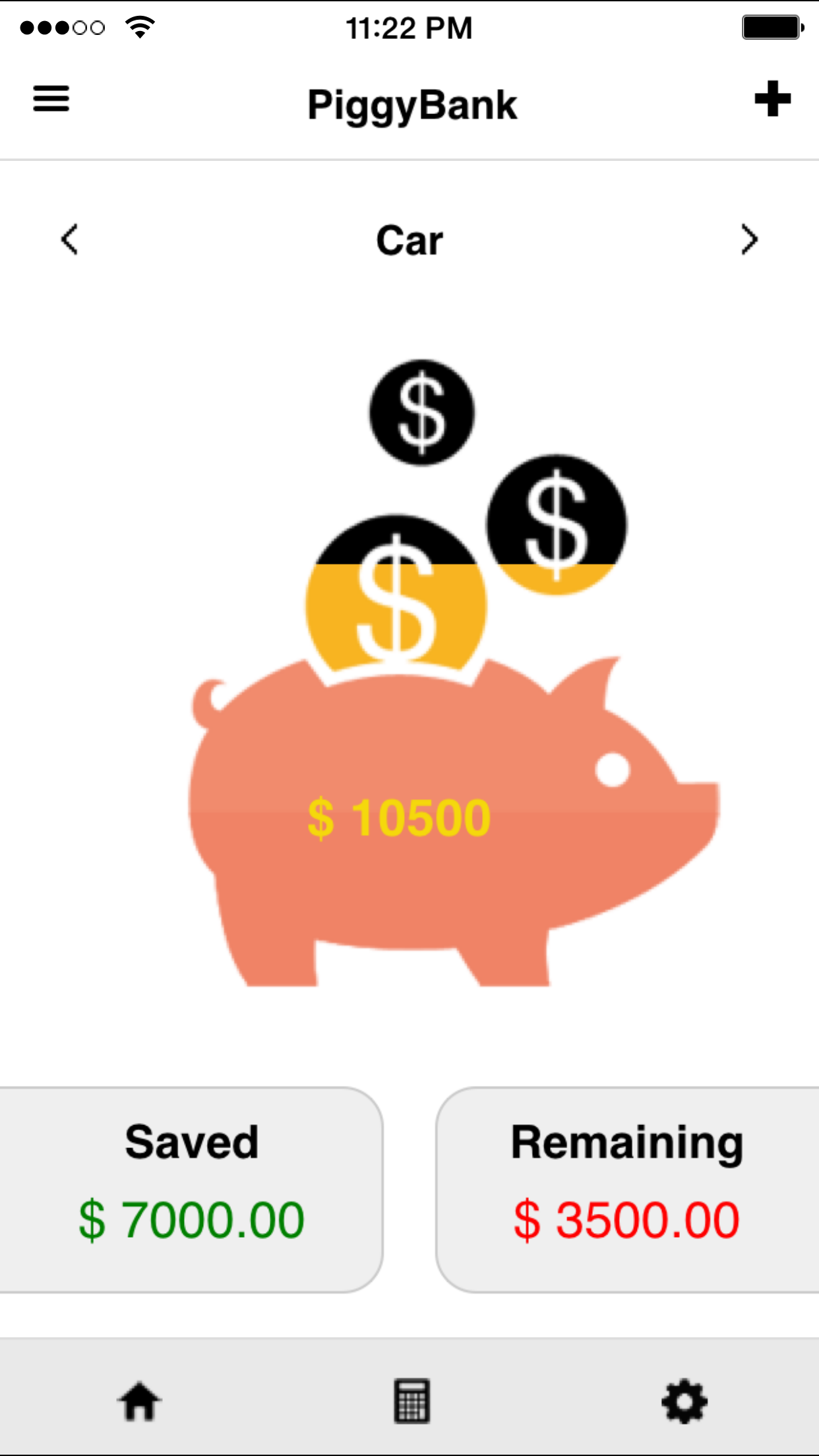Tap the plus icon to add a goal

773,99
